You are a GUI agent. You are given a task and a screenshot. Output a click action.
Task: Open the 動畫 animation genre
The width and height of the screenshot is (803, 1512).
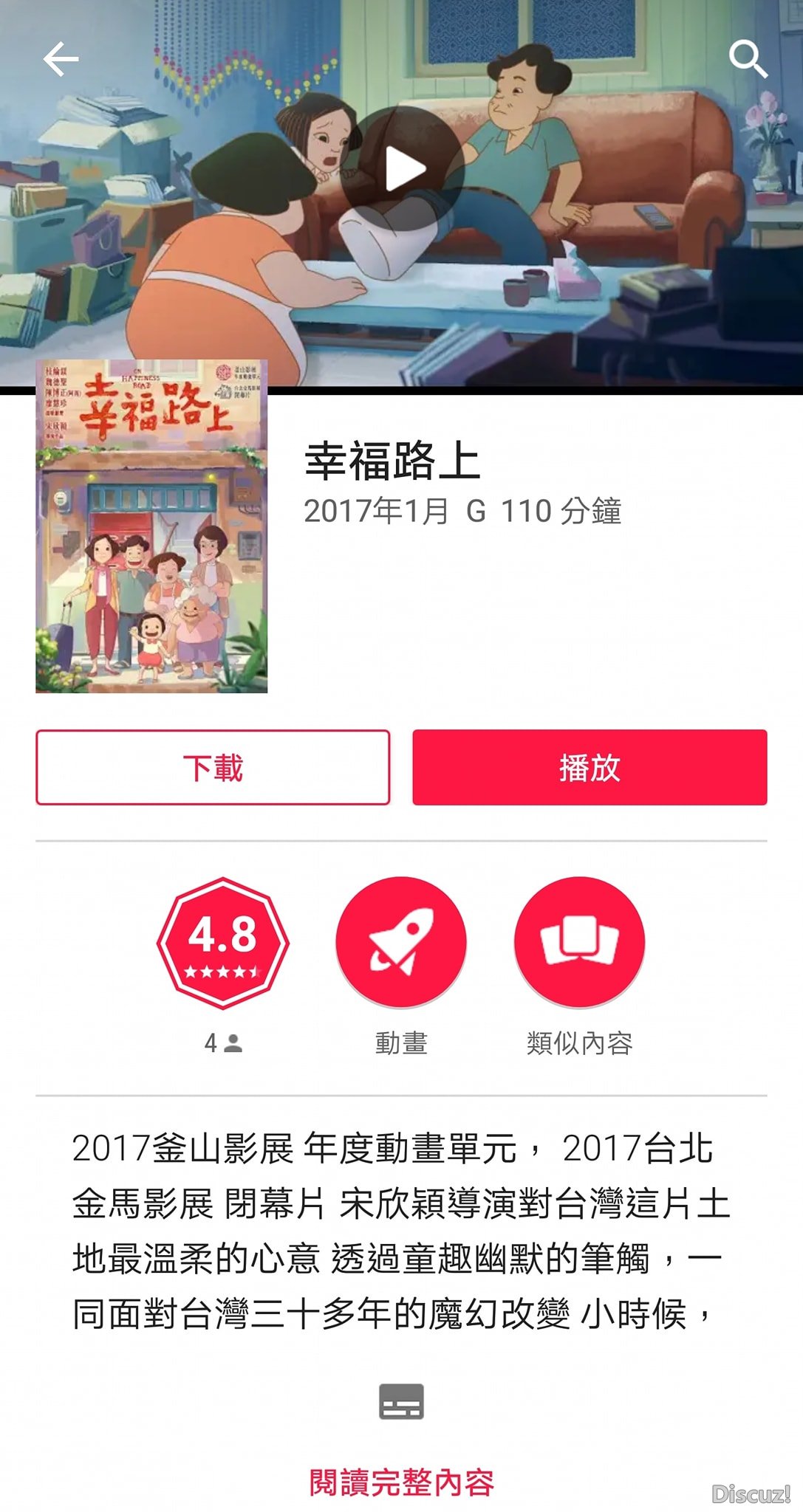[x=401, y=943]
